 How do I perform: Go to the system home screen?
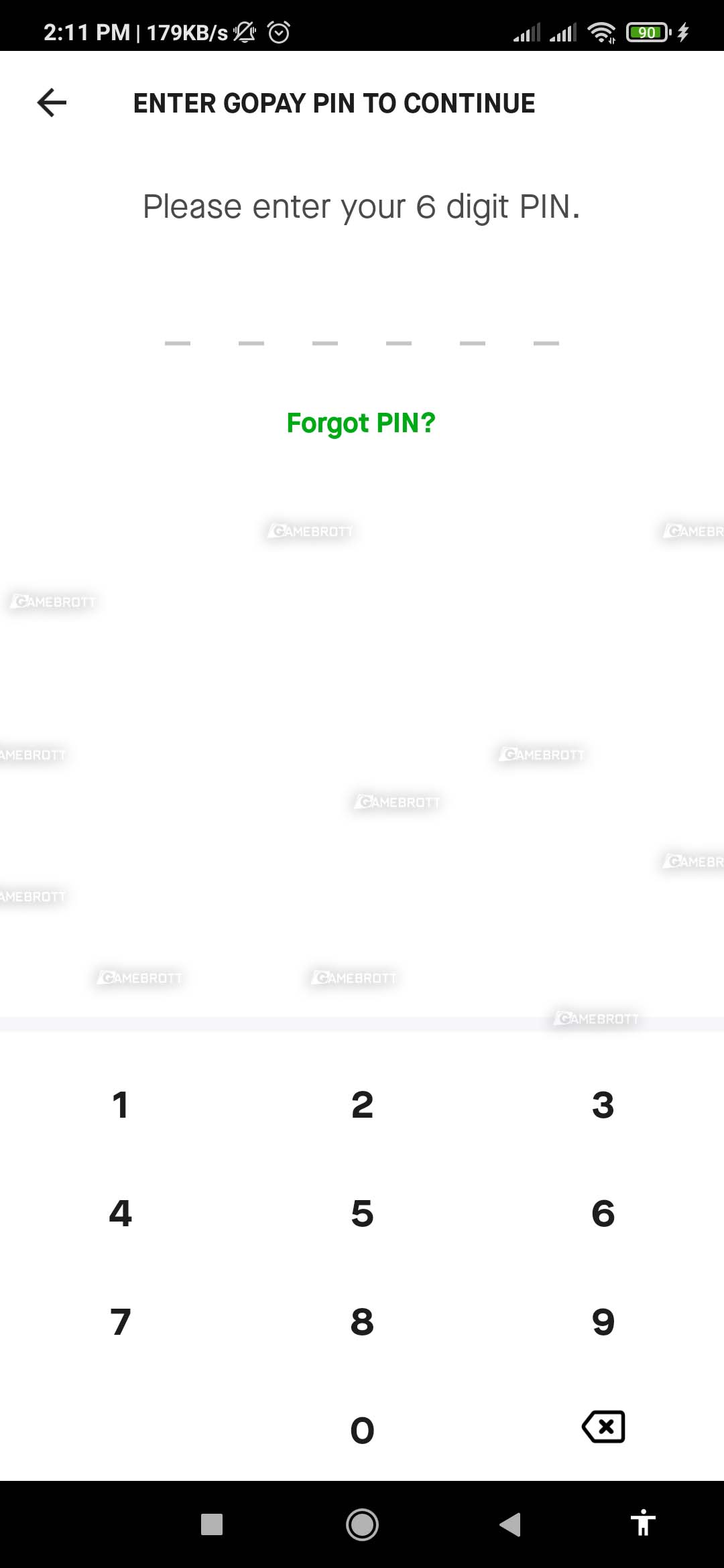point(362,1524)
